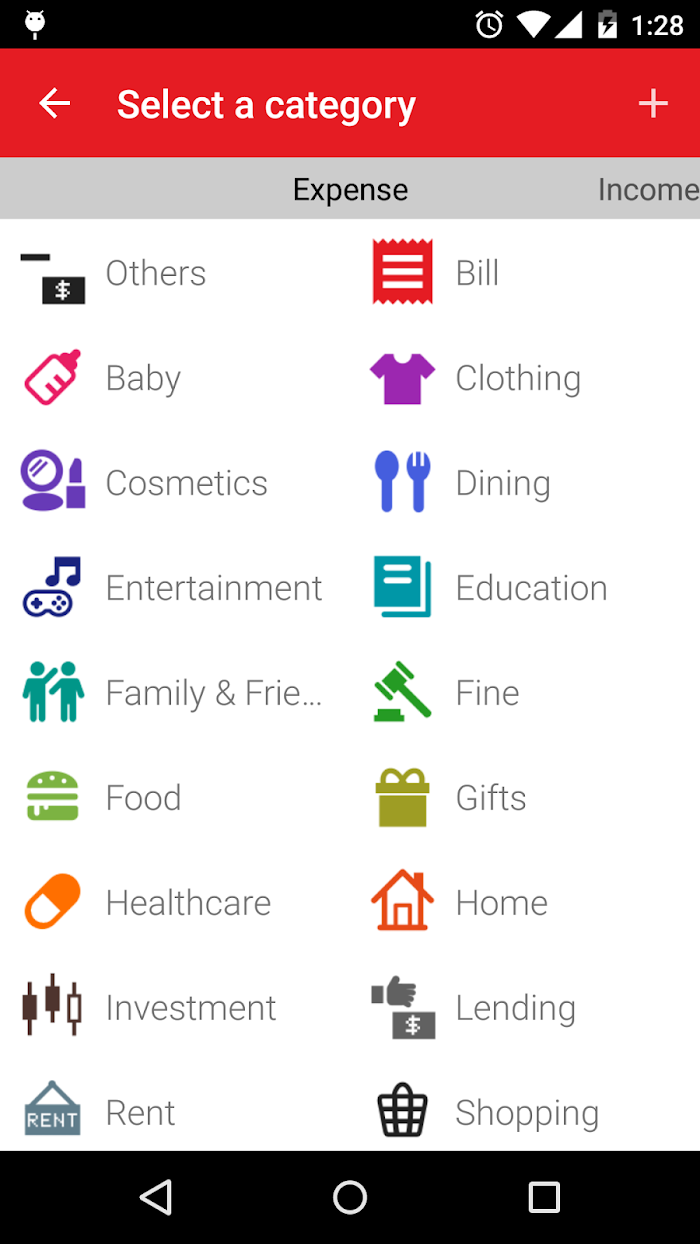
Task: Select the Food category
Action: [175, 797]
